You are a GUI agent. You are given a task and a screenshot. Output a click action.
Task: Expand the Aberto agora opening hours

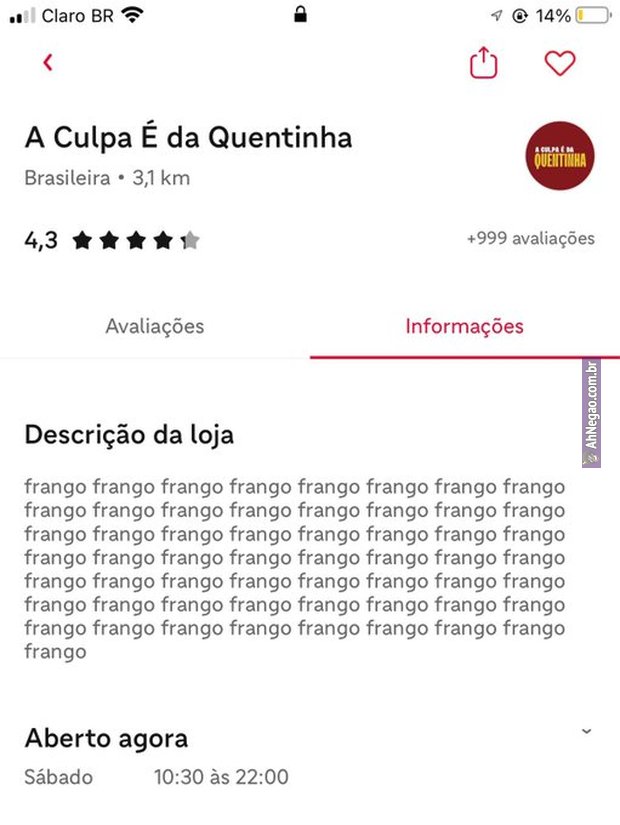click(x=586, y=732)
